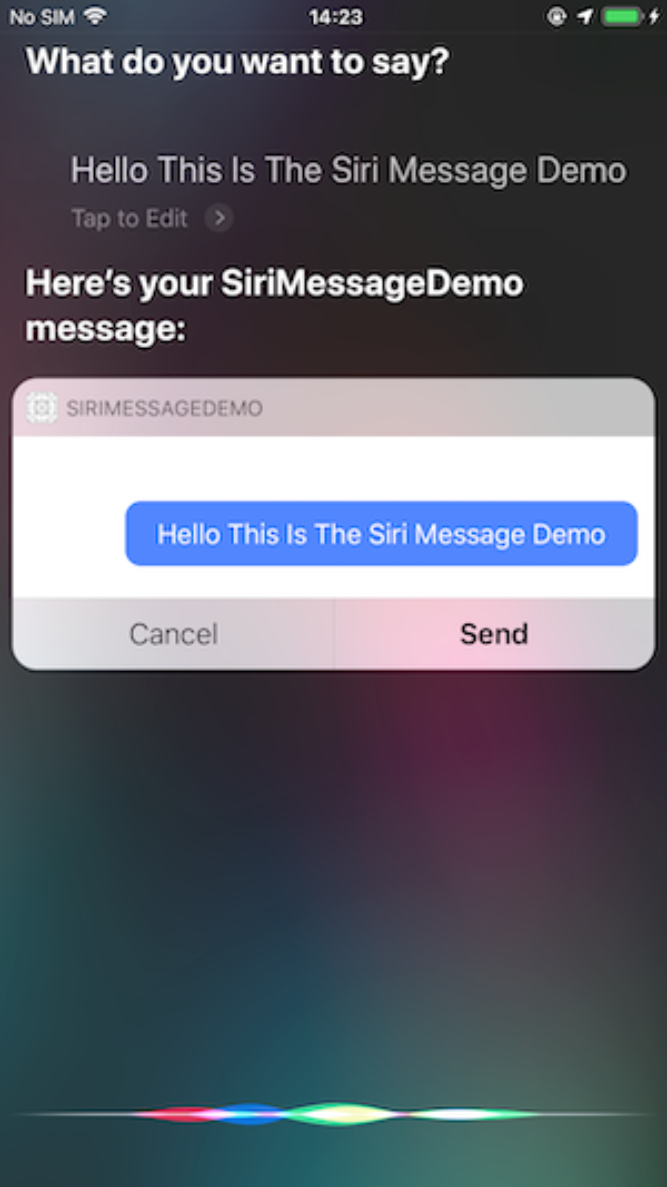Cancel the message
Image resolution: width=667 pixels, height=1187 pixels.
tap(173, 634)
